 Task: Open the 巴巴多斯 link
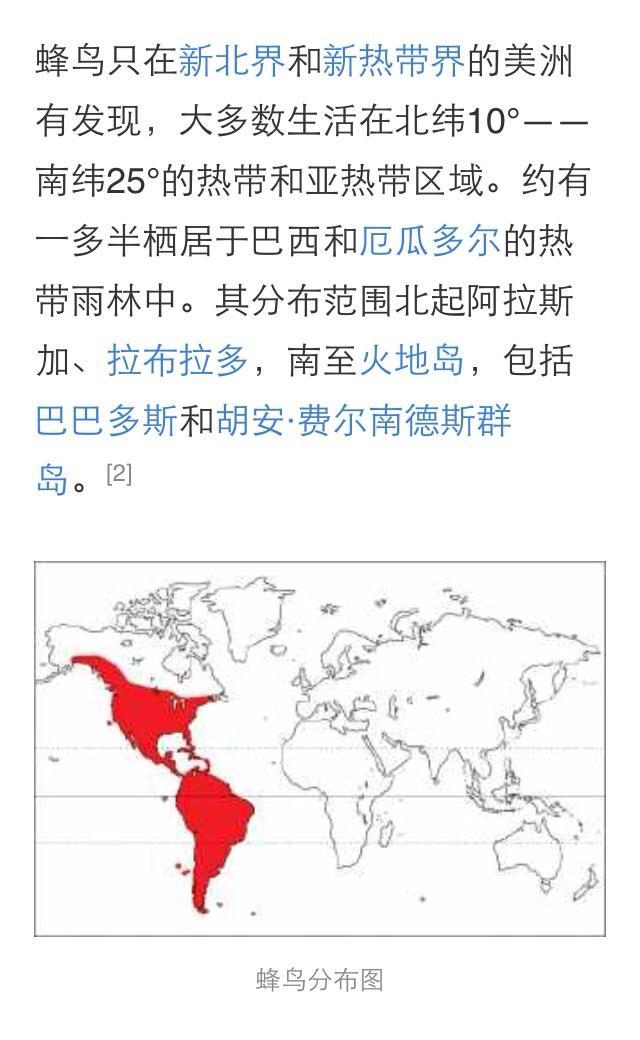(x=106, y=420)
